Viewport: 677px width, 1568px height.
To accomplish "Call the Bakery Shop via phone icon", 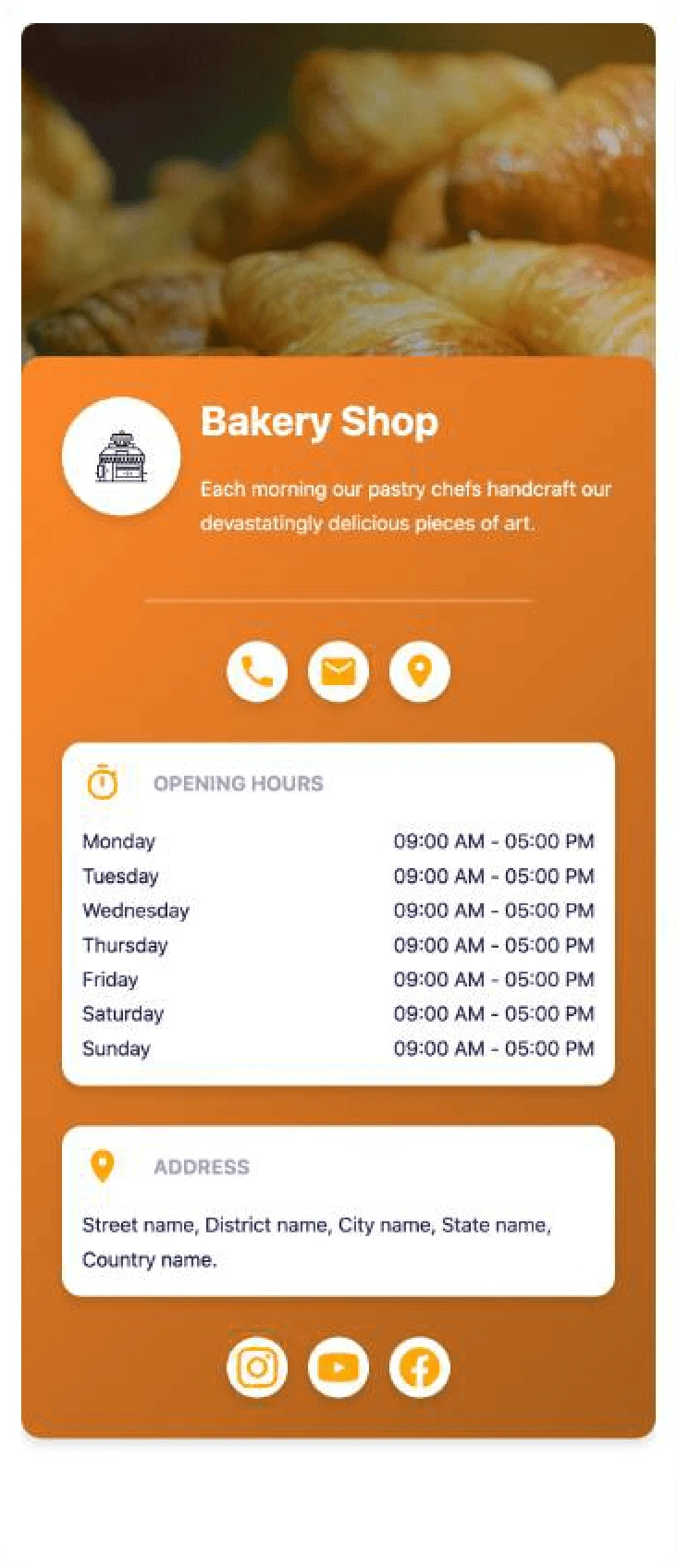I will 257,671.
